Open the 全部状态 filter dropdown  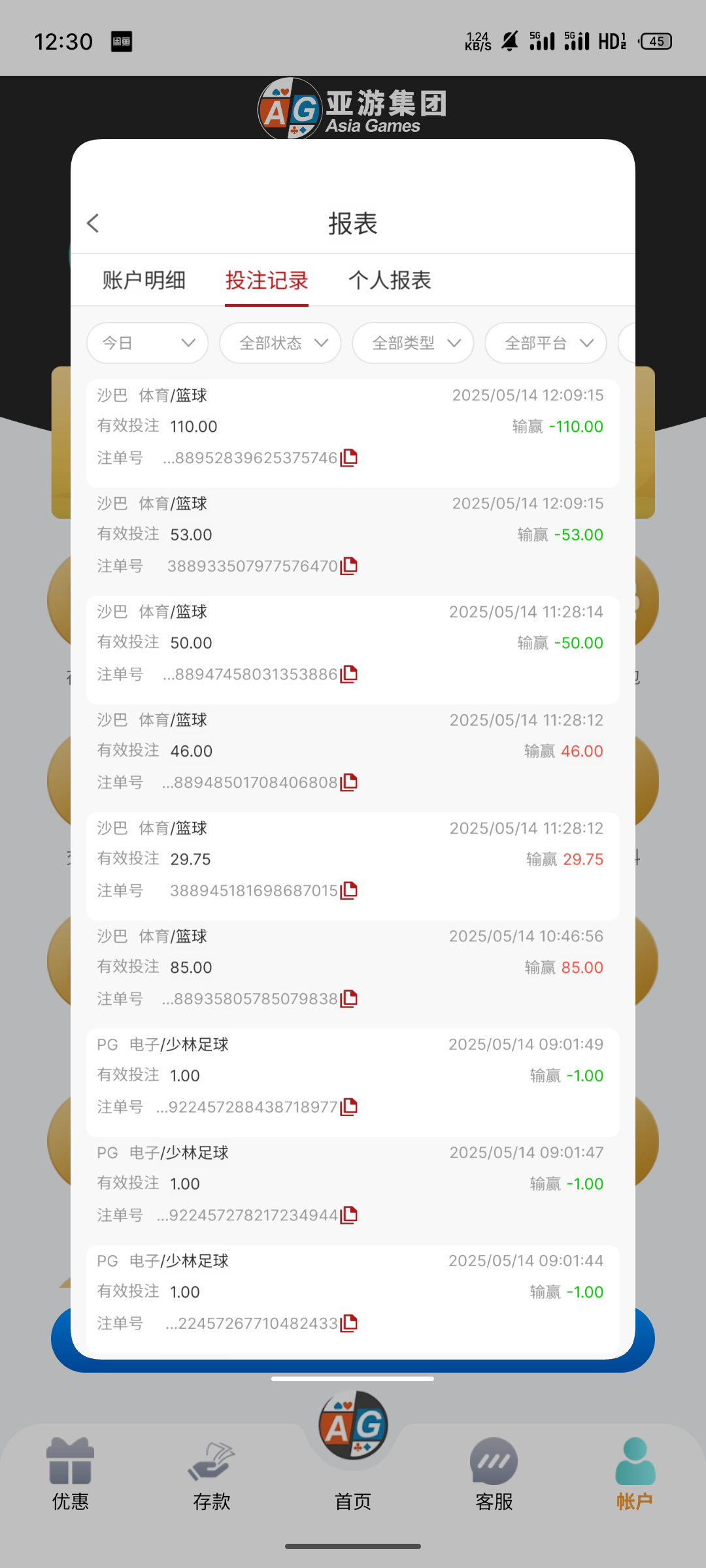pyautogui.click(x=280, y=343)
